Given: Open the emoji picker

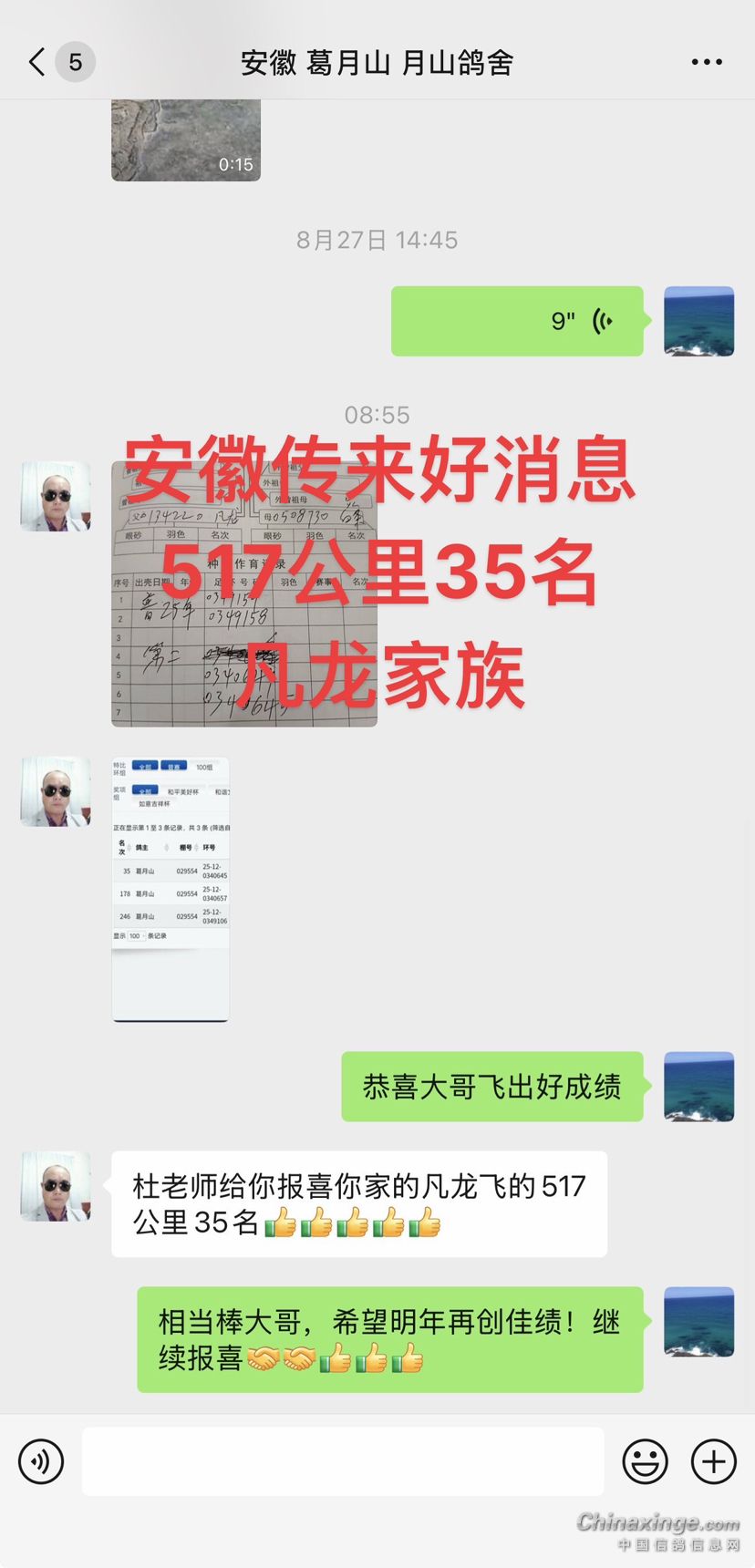Looking at the screenshot, I should click(645, 1461).
